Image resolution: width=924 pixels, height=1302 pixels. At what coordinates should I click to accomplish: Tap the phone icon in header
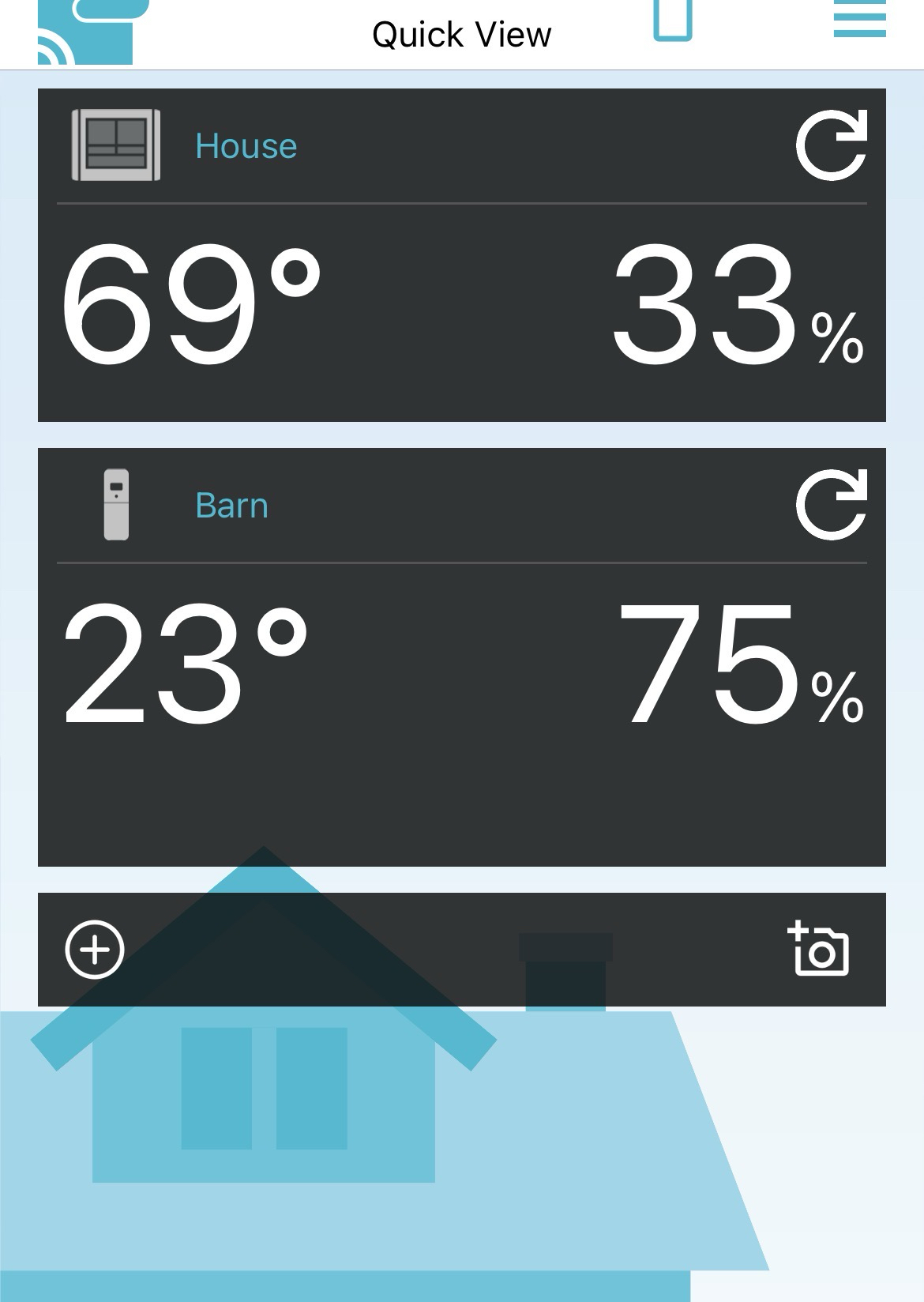[673, 20]
